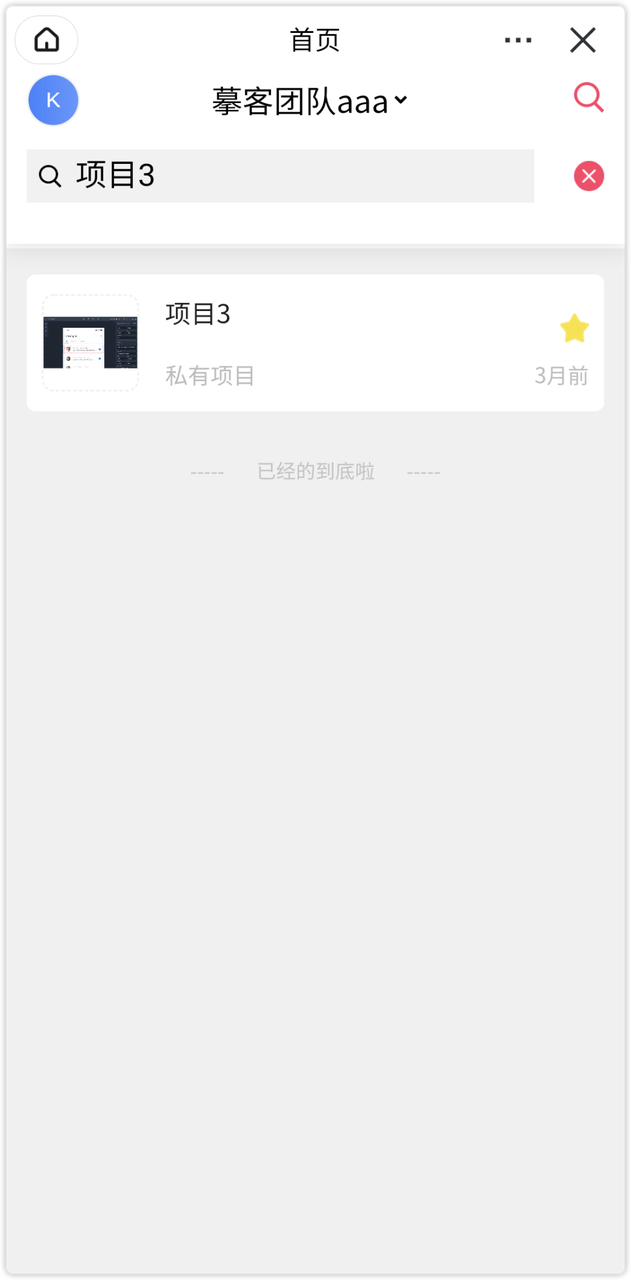Tap the home icon button
The width and height of the screenshot is (631, 1280).
pyautogui.click(x=46, y=40)
